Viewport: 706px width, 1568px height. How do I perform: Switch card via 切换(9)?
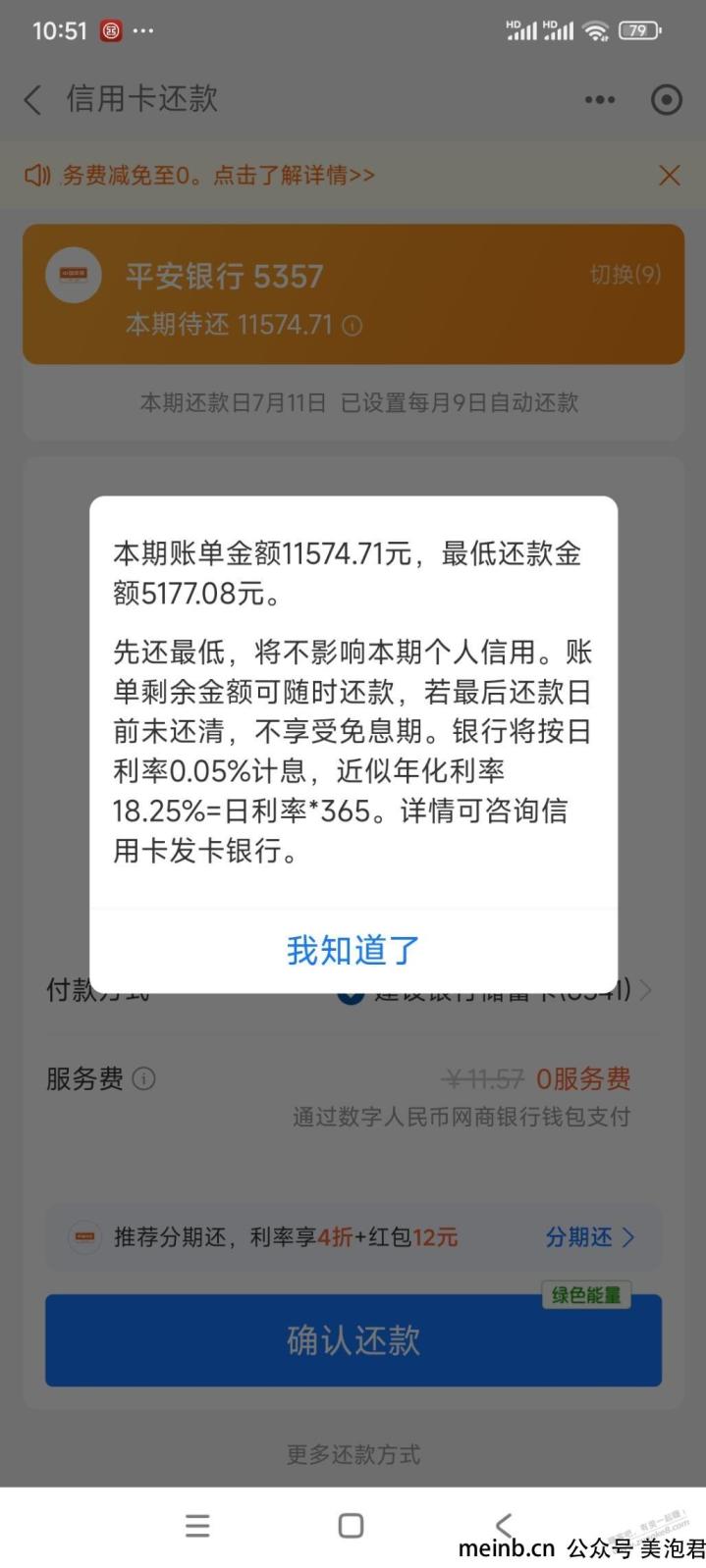[625, 275]
